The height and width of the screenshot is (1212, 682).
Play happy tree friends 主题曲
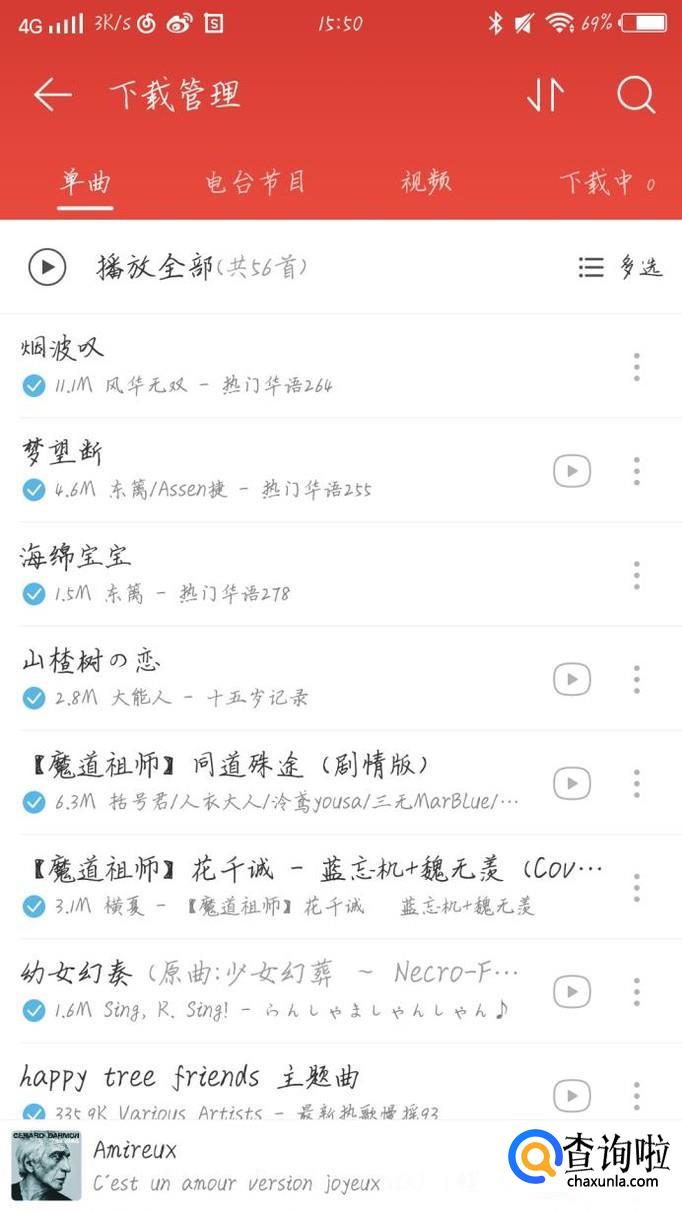[190, 1078]
